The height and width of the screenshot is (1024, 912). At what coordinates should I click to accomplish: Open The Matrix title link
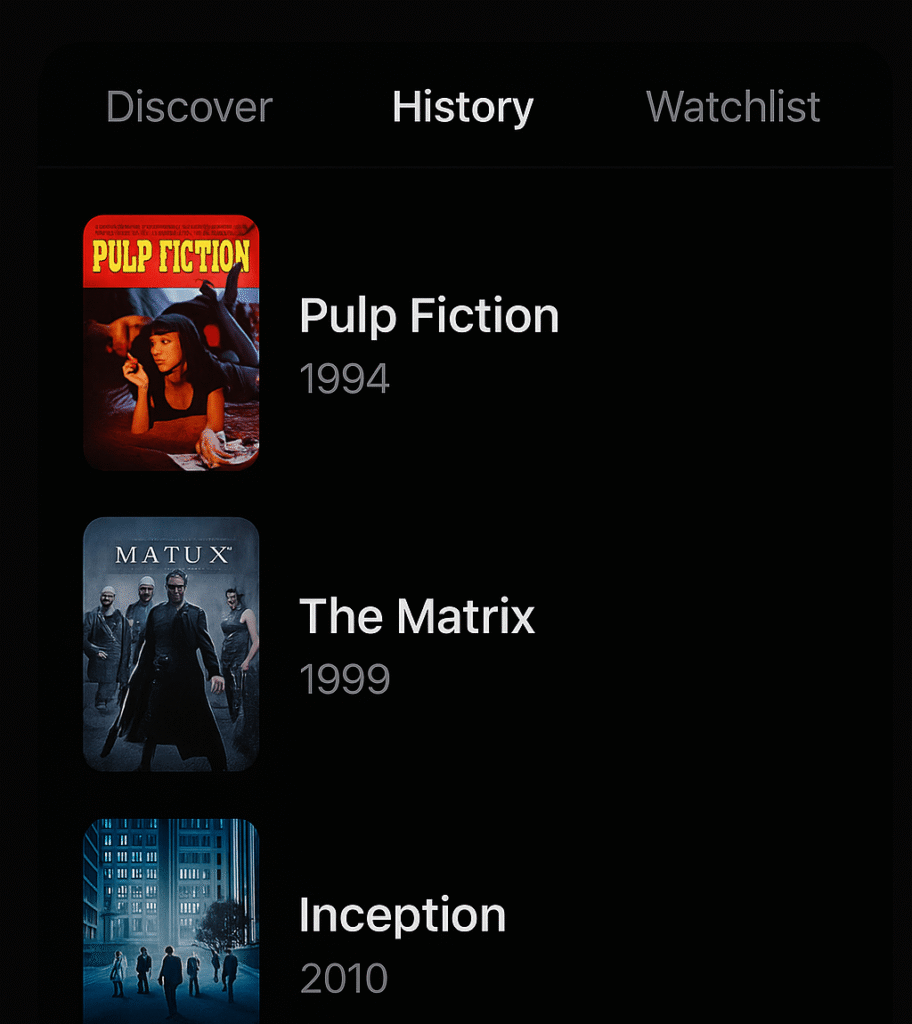tap(418, 616)
